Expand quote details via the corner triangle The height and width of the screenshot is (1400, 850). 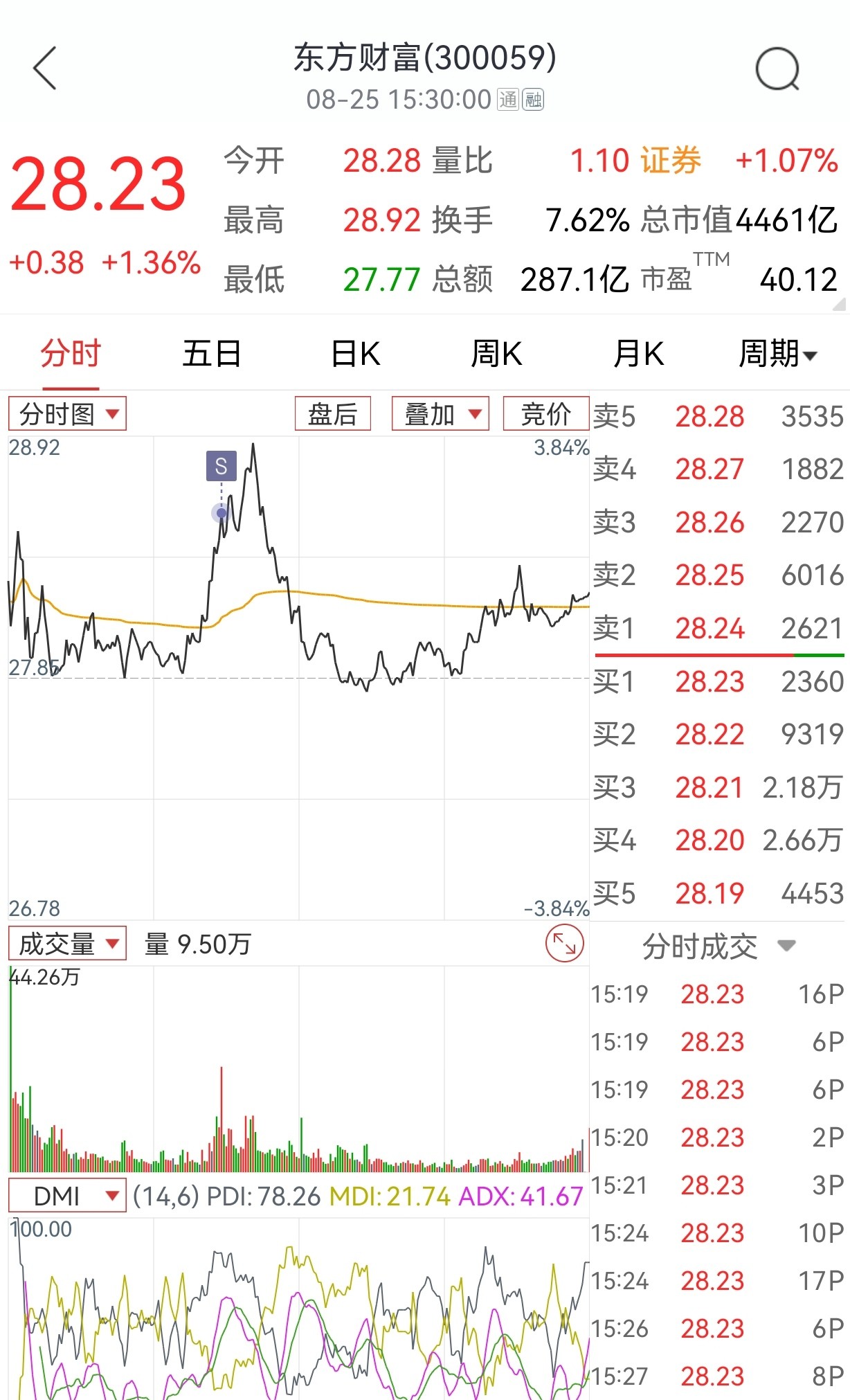click(839, 303)
